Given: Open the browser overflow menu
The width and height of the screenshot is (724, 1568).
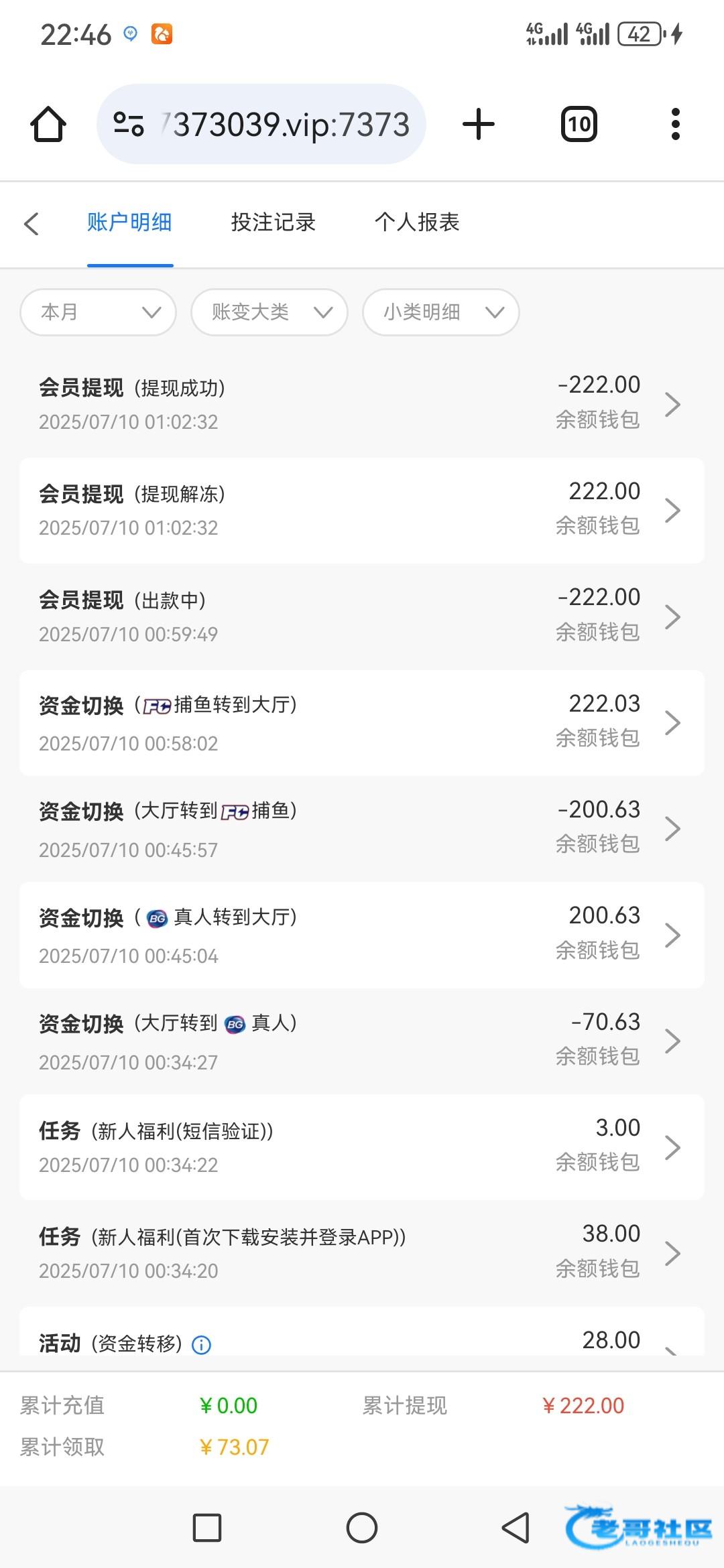Looking at the screenshot, I should [x=676, y=124].
